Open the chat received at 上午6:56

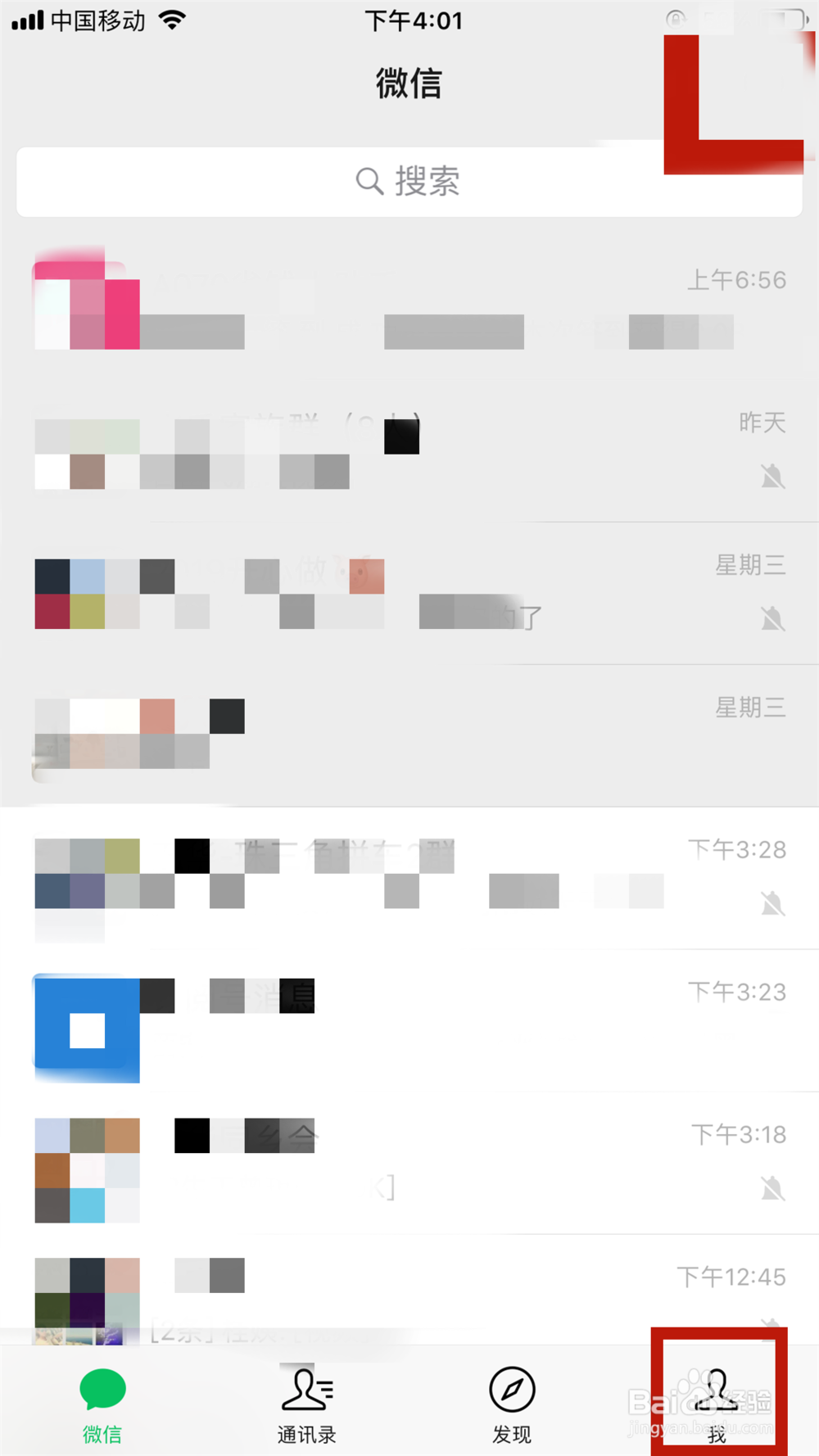pyautogui.click(x=409, y=304)
